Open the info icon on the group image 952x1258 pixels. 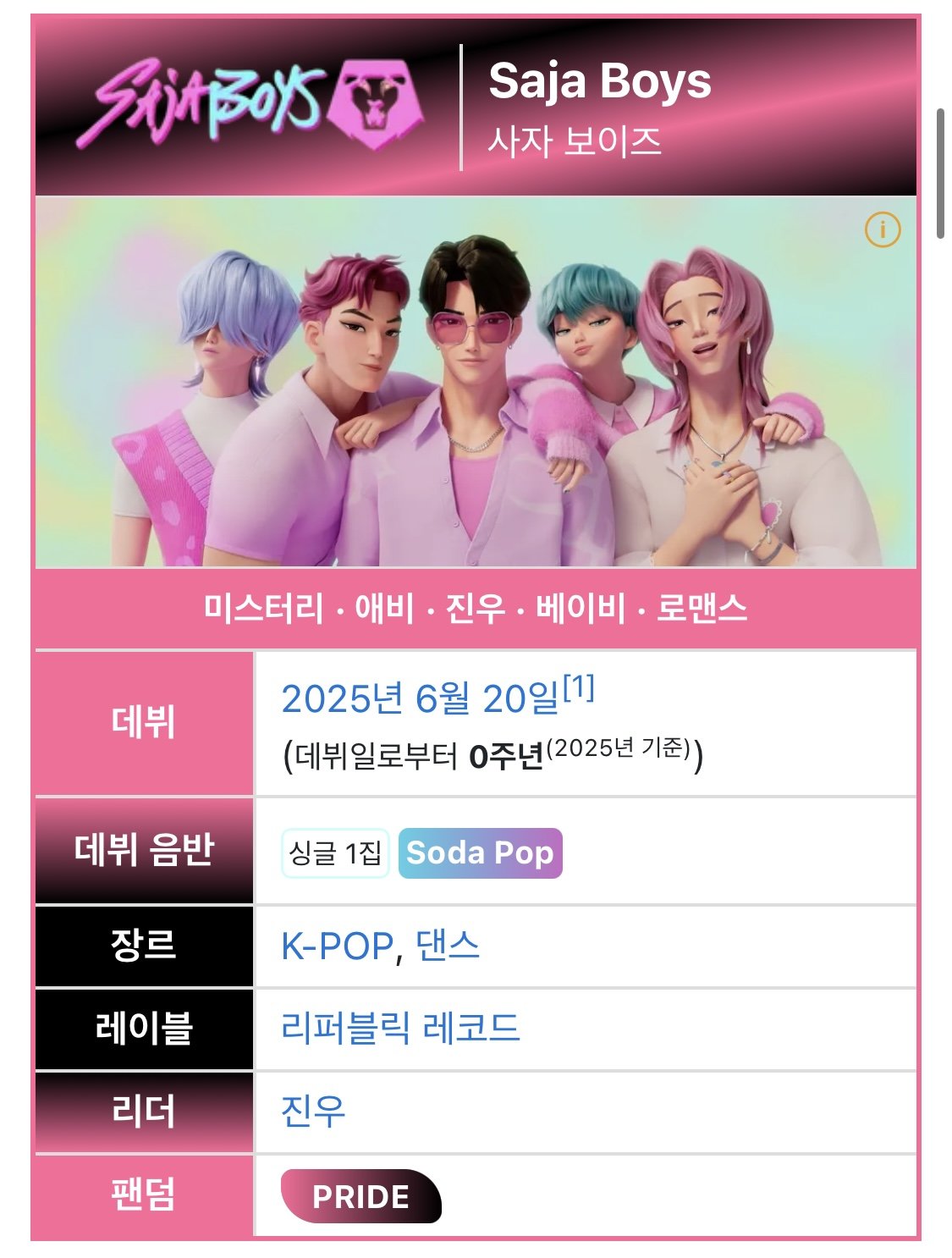[882, 229]
